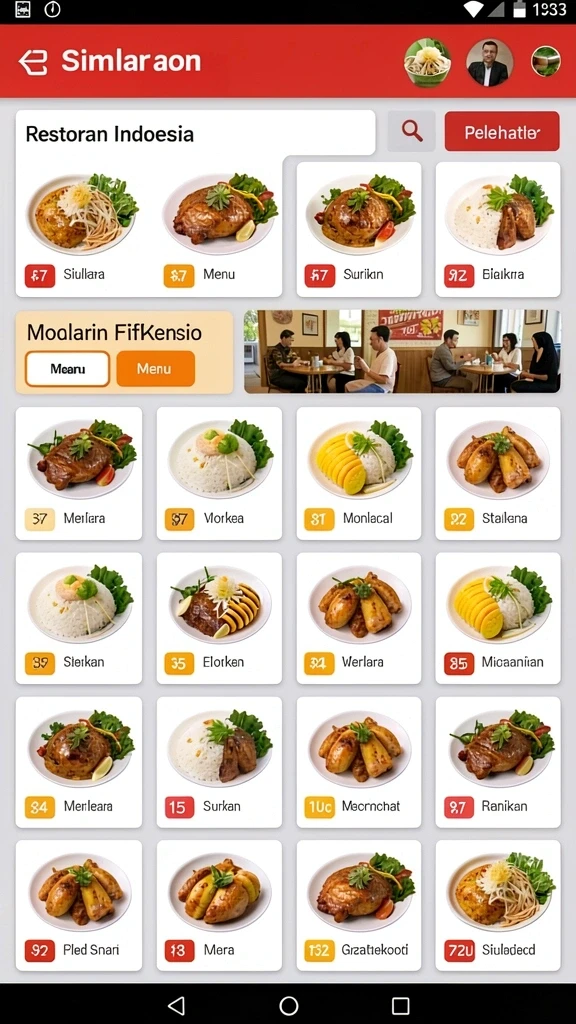View the Stailkena dish card
The height and width of the screenshot is (1024, 576).
498,473
